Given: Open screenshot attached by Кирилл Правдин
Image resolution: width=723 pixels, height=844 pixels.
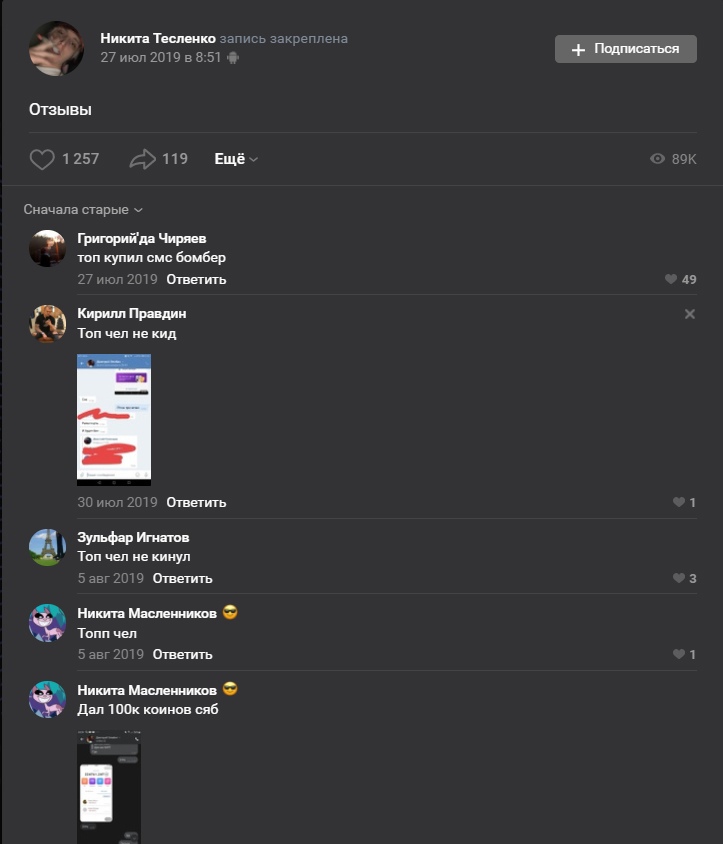Looking at the screenshot, I should click(114, 419).
